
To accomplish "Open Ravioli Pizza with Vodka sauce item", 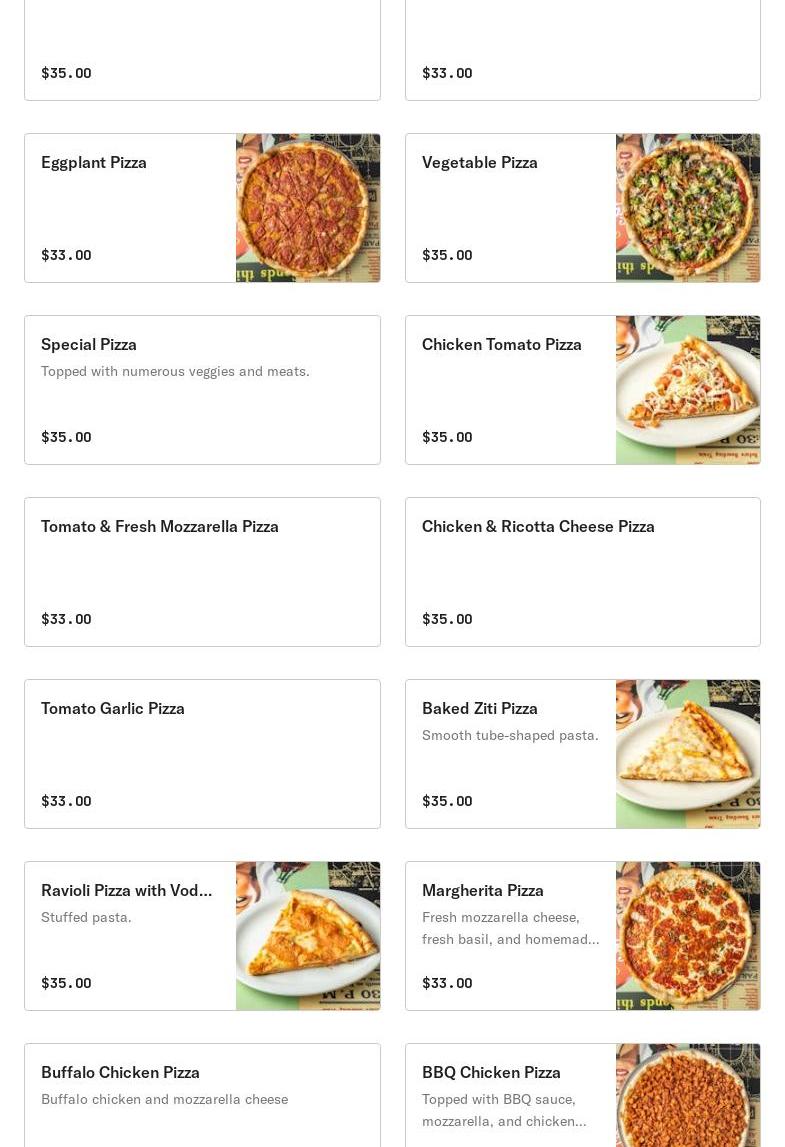I will pyautogui.click(x=202, y=936).
